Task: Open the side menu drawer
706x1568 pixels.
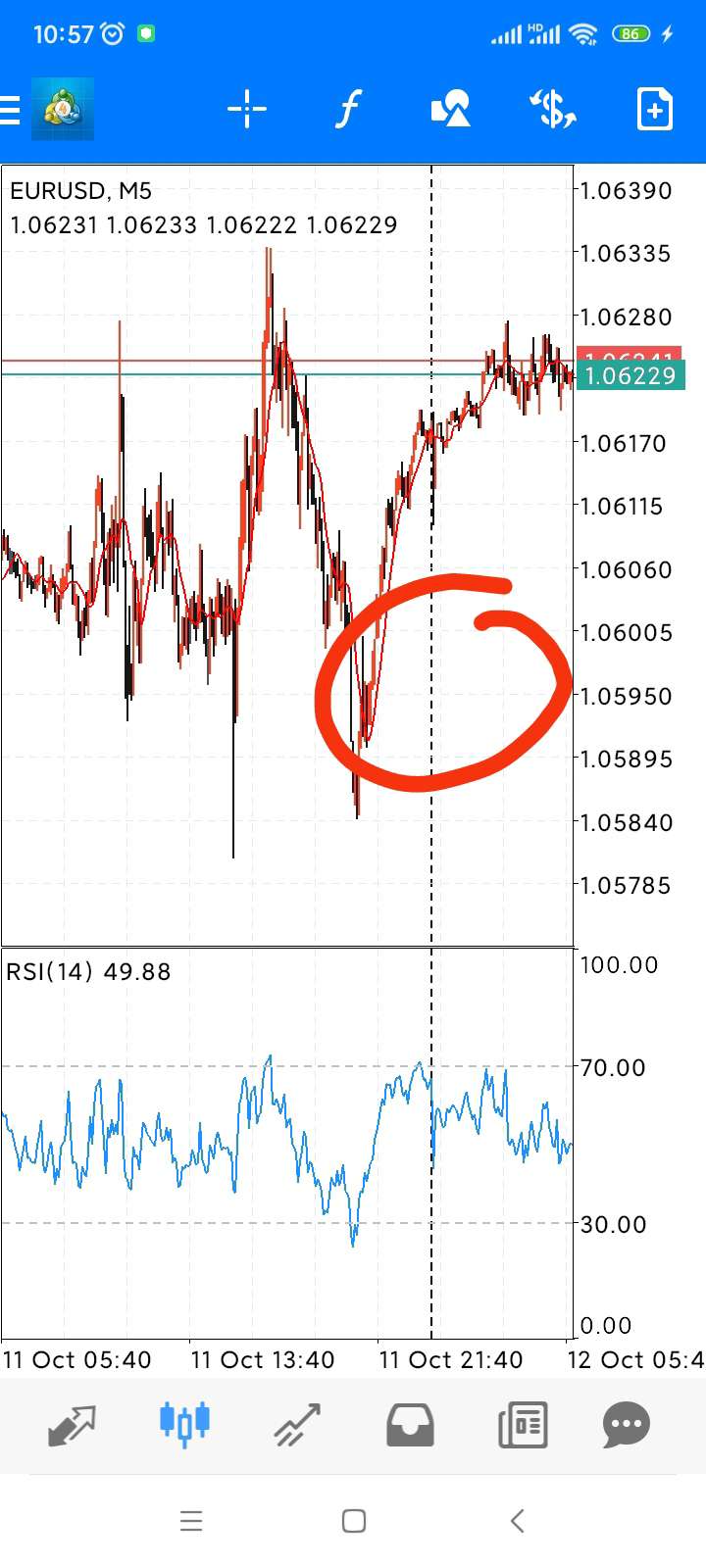Action: click(10, 109)
